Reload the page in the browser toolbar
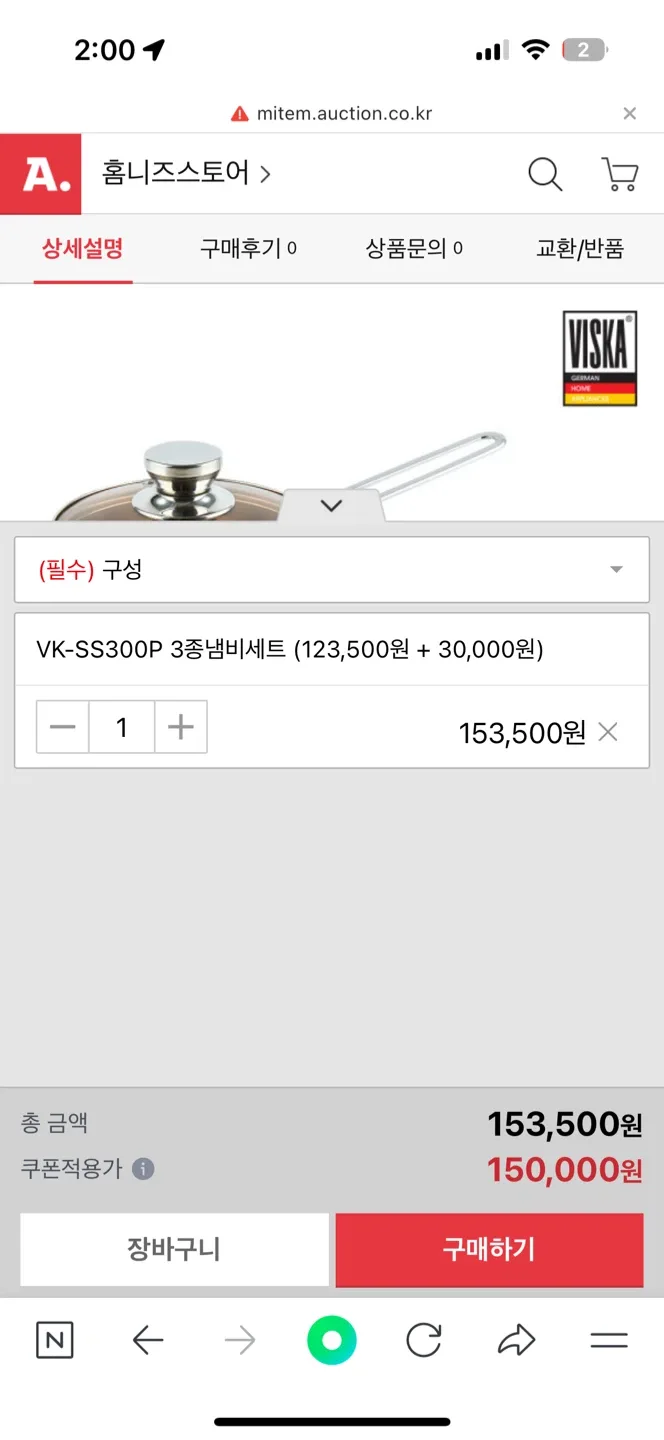Image resolution: width=664 pixels, height=1440 pixels. tap(424, 1341)
